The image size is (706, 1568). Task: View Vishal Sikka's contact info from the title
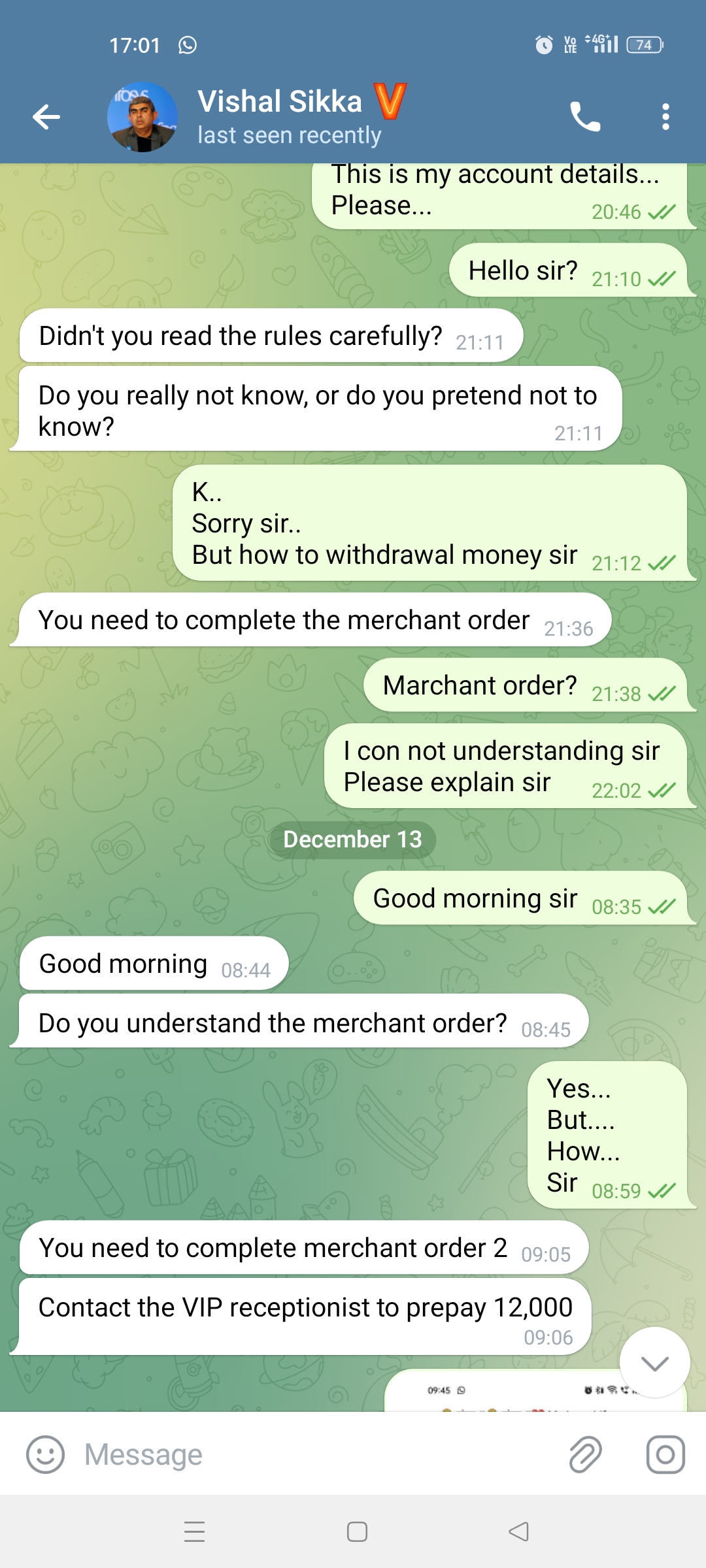click(x=280, y=103)
